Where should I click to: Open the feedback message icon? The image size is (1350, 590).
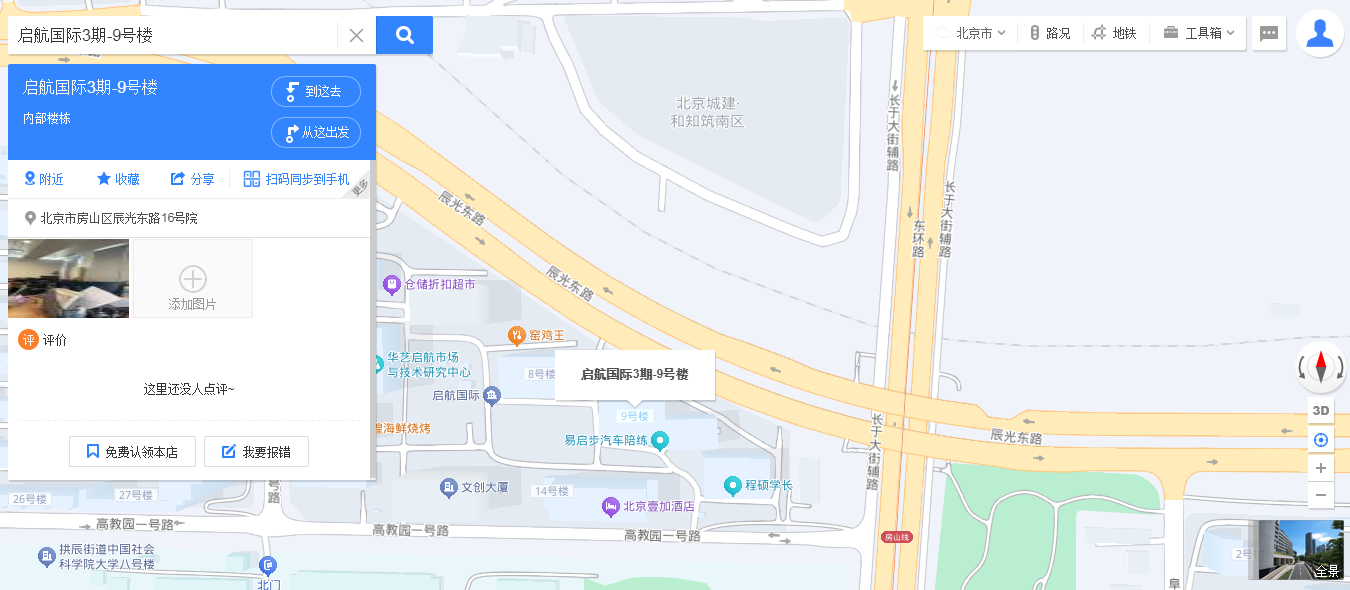(1269, 33)
